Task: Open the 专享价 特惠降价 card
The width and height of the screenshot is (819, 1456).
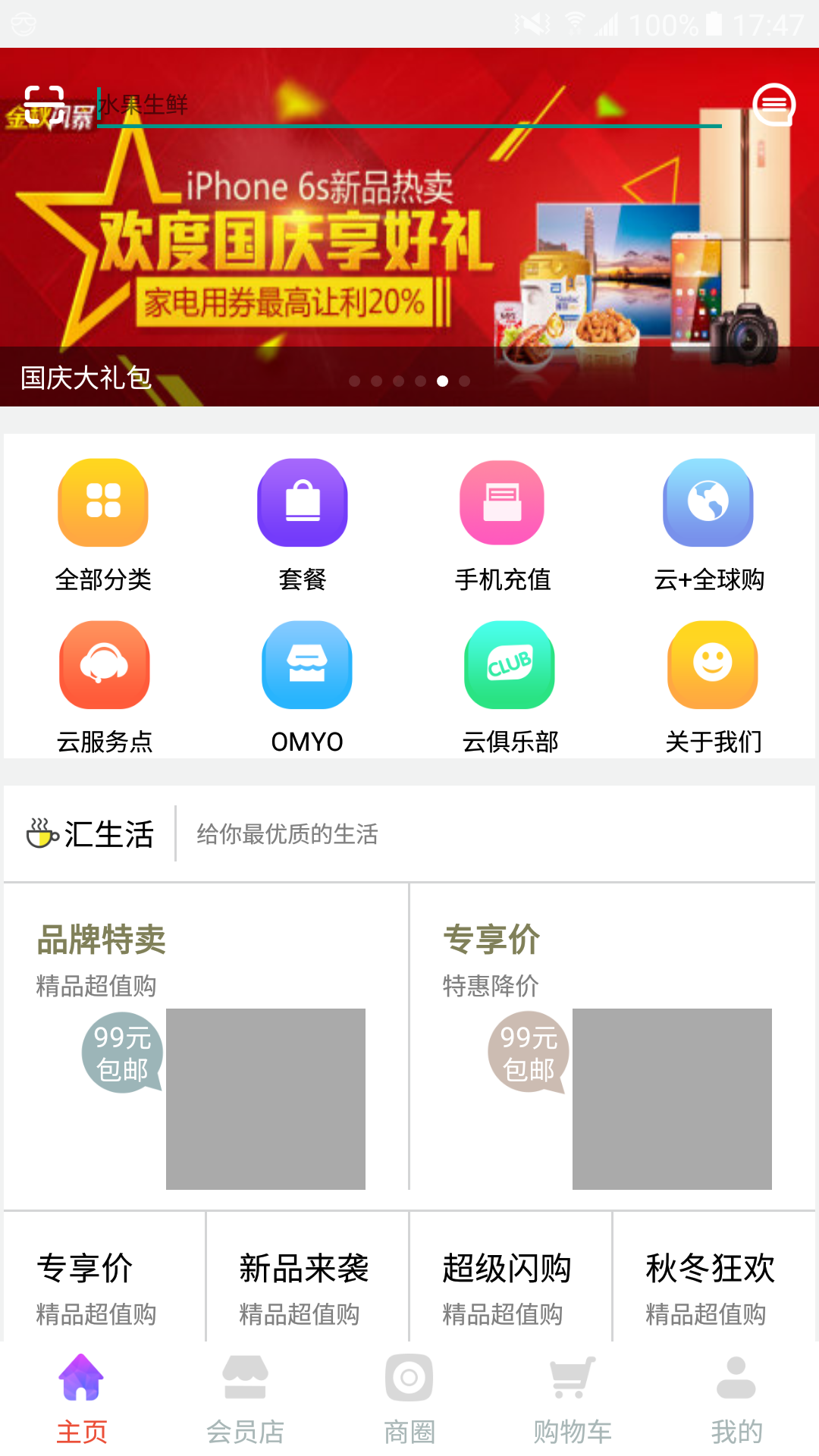Action: pos(611,1046)
